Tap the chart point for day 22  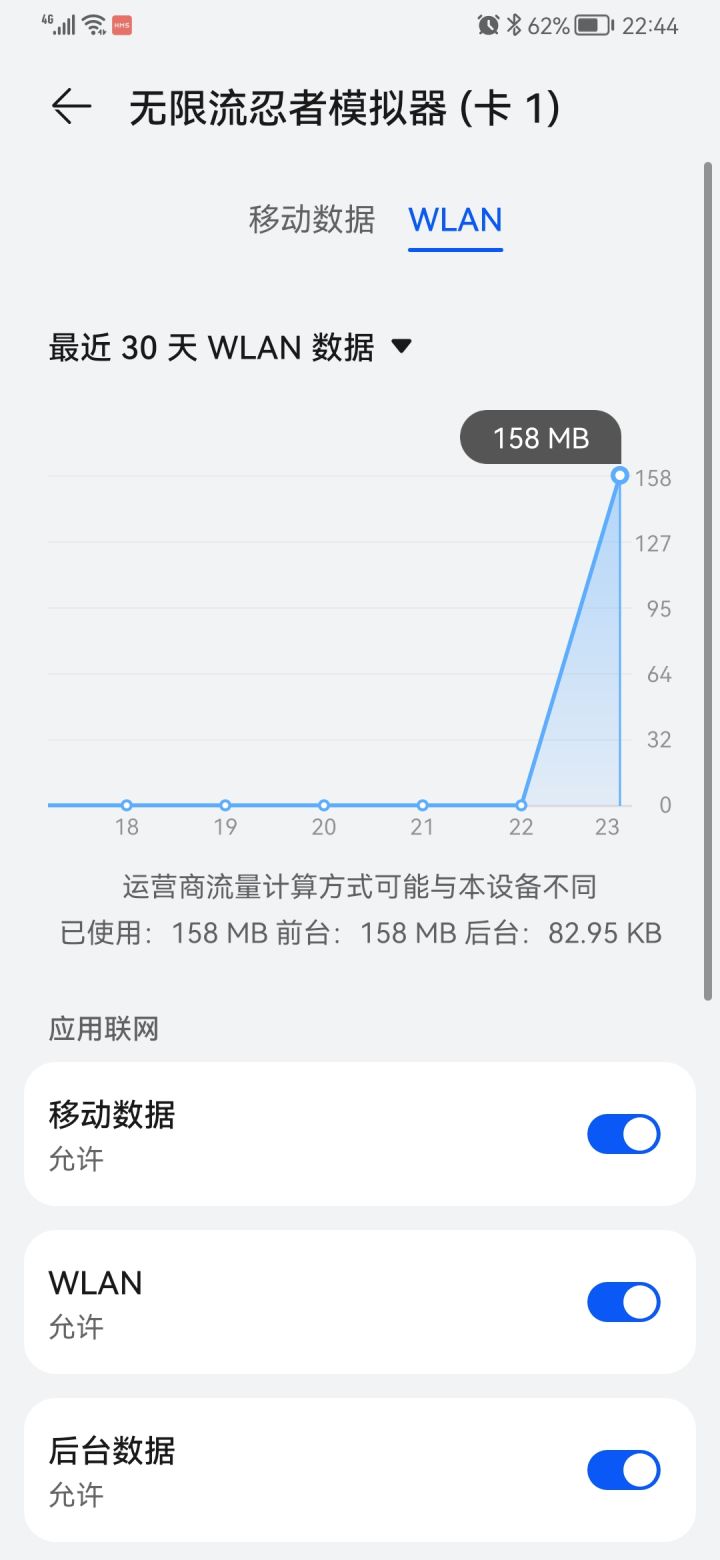click(521, 805)
